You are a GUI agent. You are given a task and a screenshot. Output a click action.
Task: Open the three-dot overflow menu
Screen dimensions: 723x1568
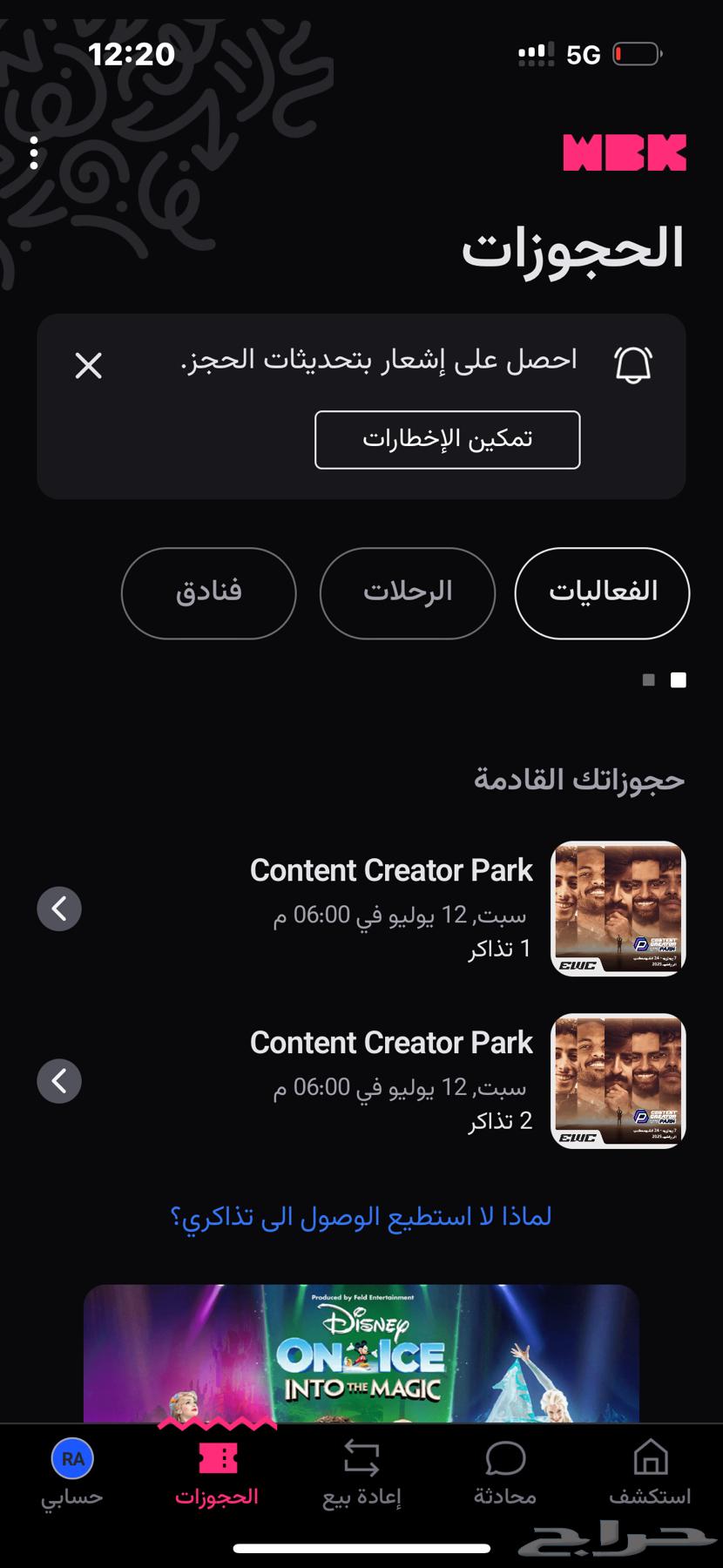(x=34, y=153)
